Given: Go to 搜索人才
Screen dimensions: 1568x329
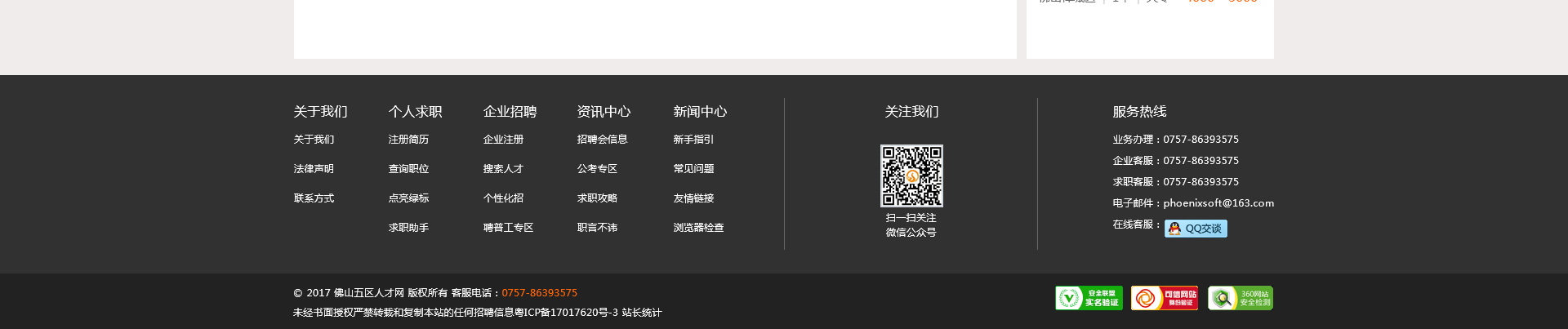Looking at the screenshot, I should (503, 169).
